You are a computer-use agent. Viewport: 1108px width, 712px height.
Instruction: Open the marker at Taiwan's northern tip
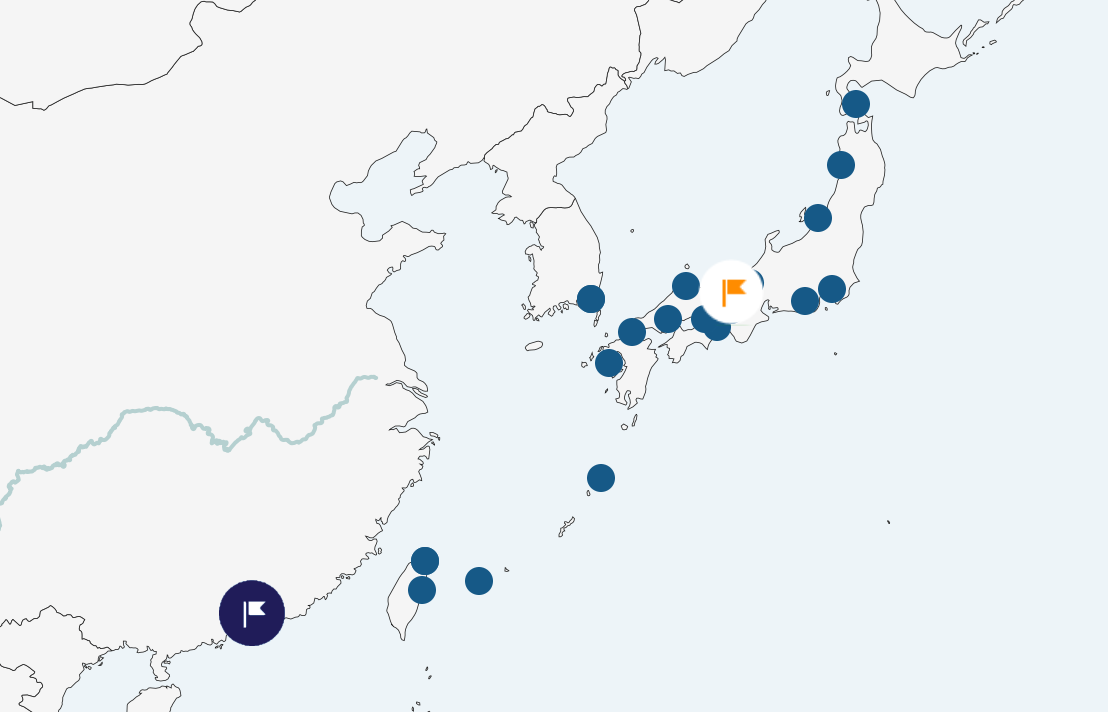click(x=425, y=561)
